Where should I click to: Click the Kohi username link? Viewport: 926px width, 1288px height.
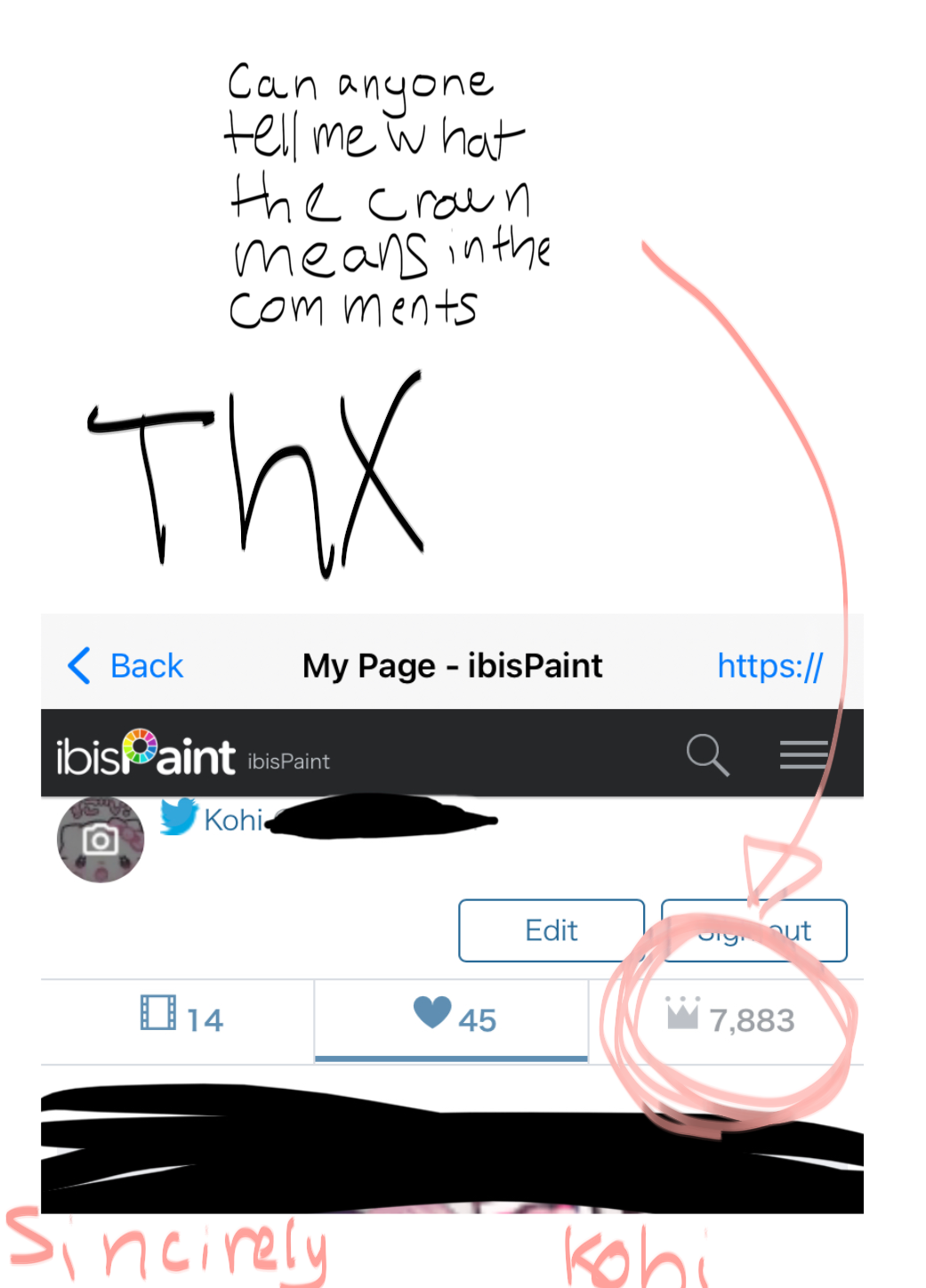233,819
